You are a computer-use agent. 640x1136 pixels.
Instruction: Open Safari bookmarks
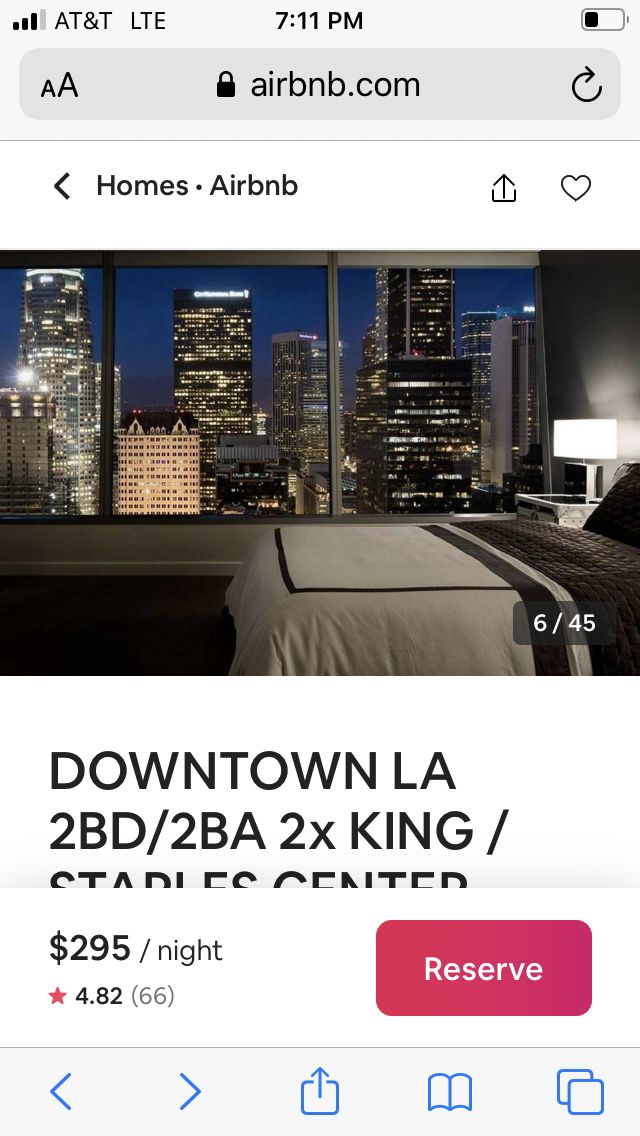click(x=449, y=1092)
